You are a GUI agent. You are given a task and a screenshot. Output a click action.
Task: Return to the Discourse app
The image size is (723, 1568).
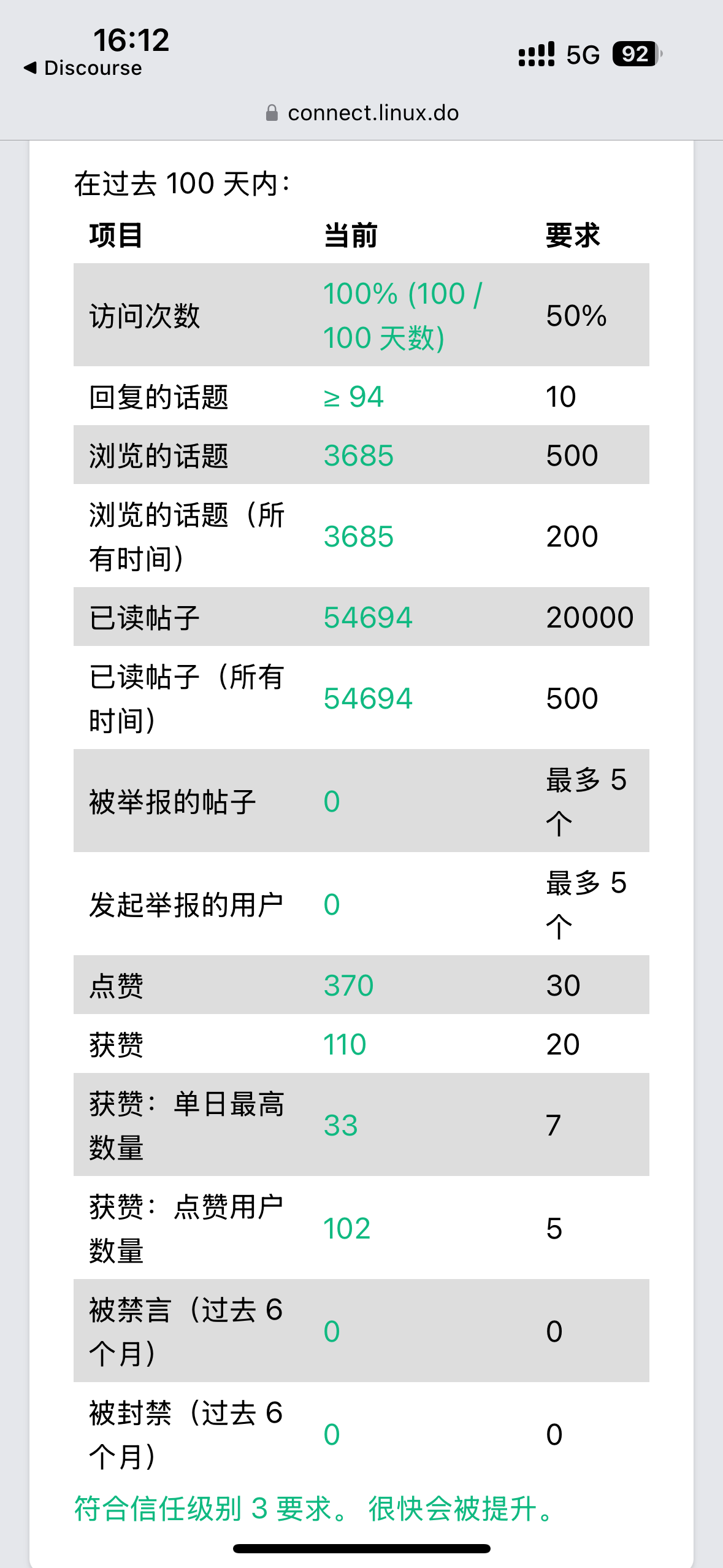(x=83, y=68)
